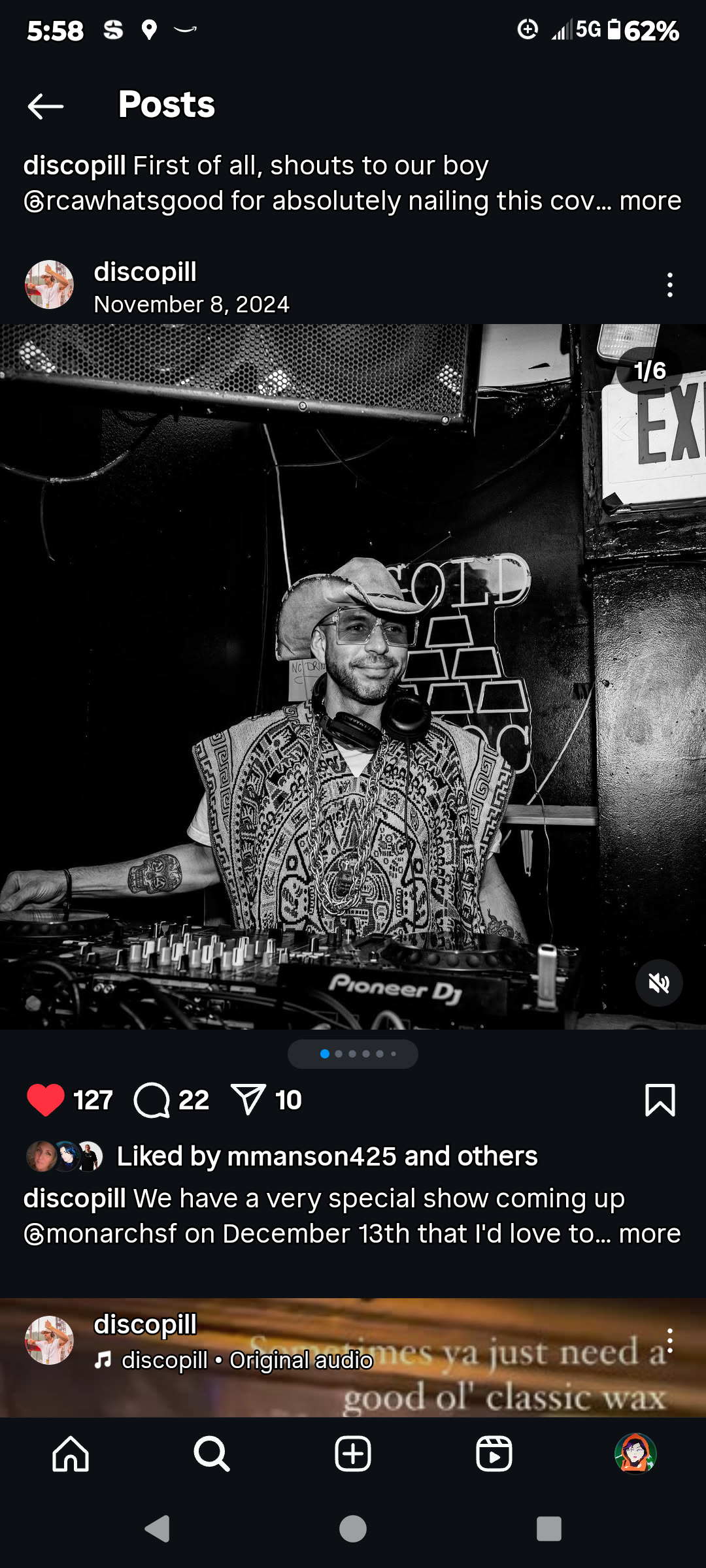Viewport: 706px width, 1568px height.
Task: Open the system recent apps view
Action: pos(548,1529)
